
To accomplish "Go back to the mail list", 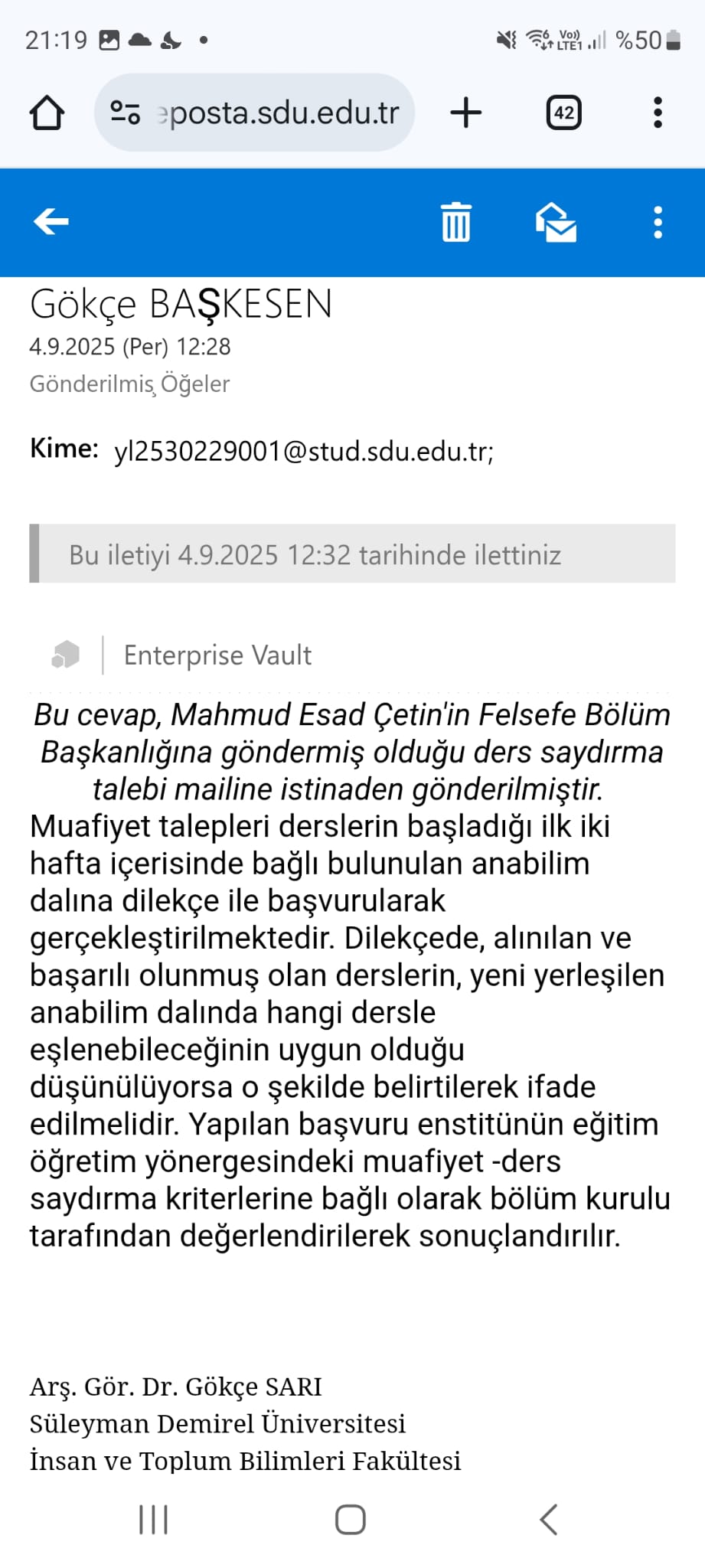I will (51, 222).
